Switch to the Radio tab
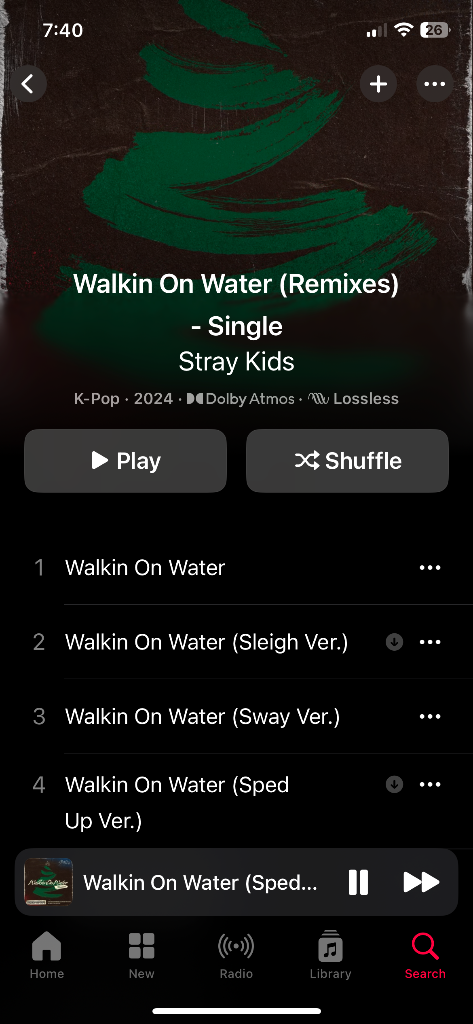Image resolution: width=473 pixels, height=1024 pixels. (x=236, y=955)
